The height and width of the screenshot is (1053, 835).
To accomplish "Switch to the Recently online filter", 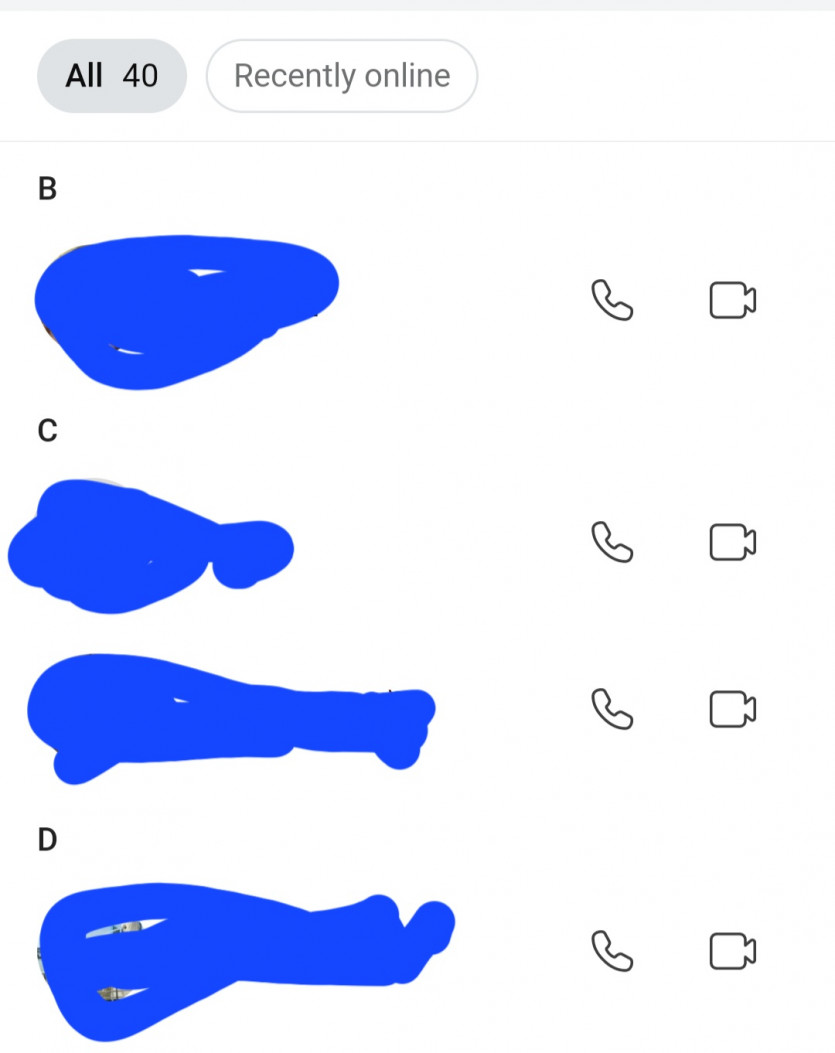I will coord(341,75).
